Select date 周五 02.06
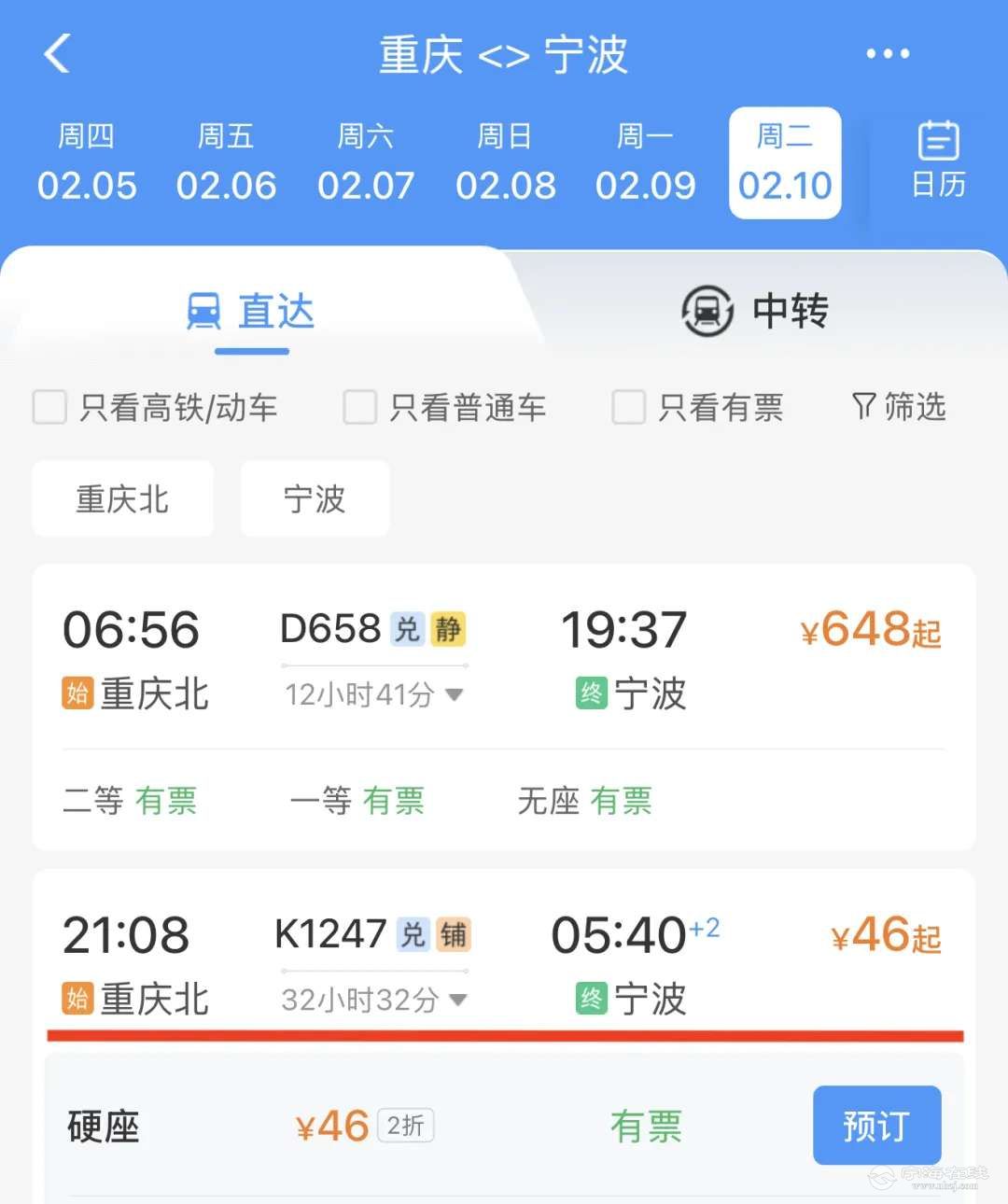Viewport: 1008px width, 1204px height. pos(226,162)
